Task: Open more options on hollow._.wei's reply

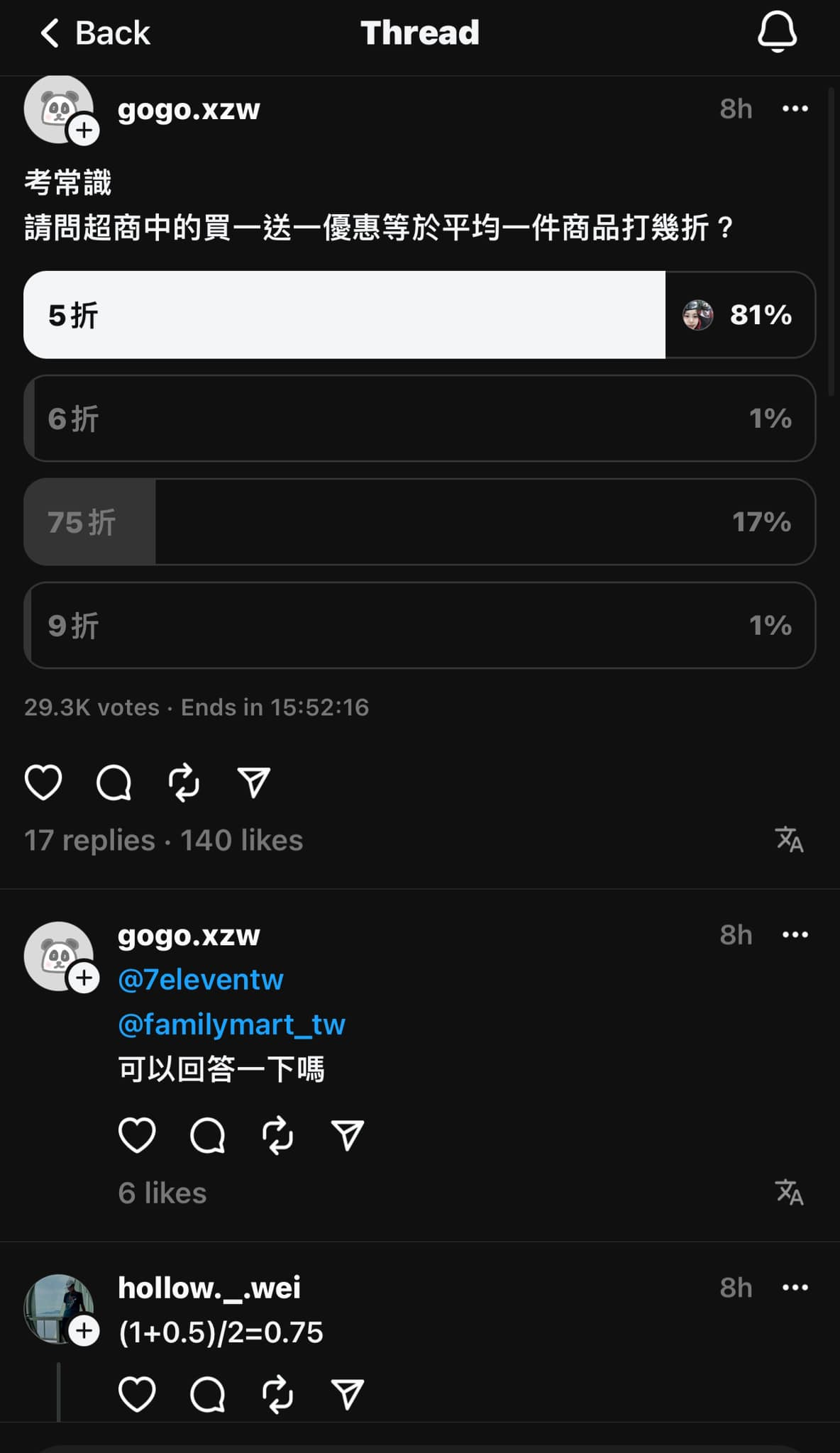Action: click(x=795, y=1288)
